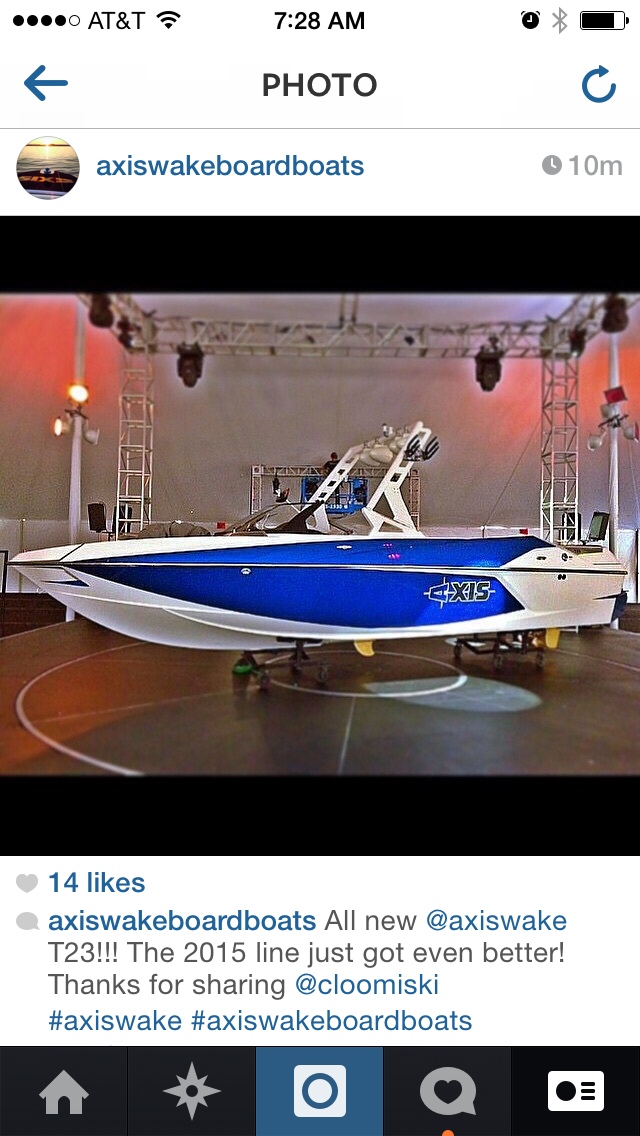Switch to the Activity heart tab
Viewport: 640px width, 1136px height.
click(x=447, y=1091)
